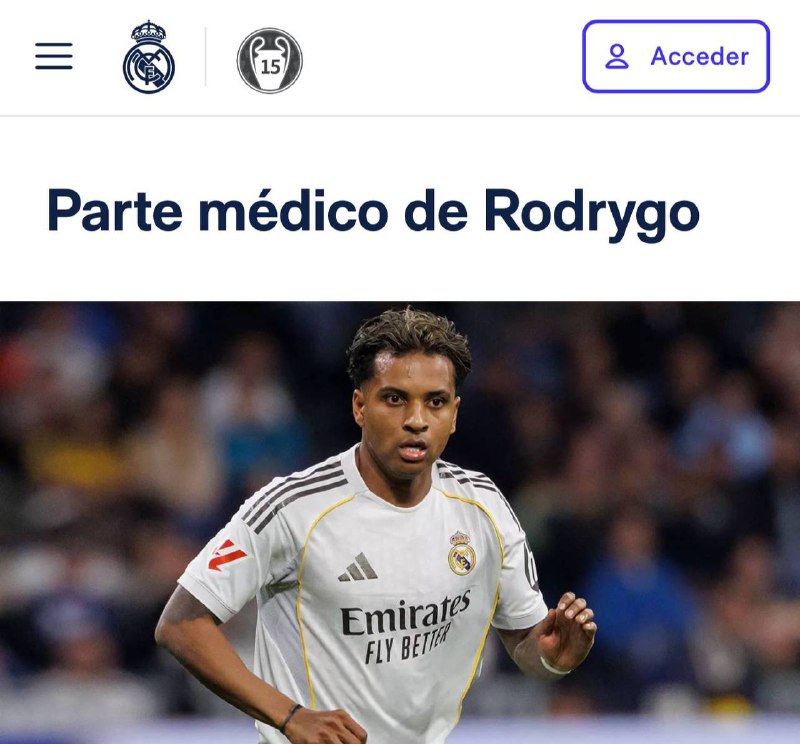The width and height of the screenshot is (800, 744).
Task: Open the 15 Champions trophy badge
Action: click(x=269, y=60)
